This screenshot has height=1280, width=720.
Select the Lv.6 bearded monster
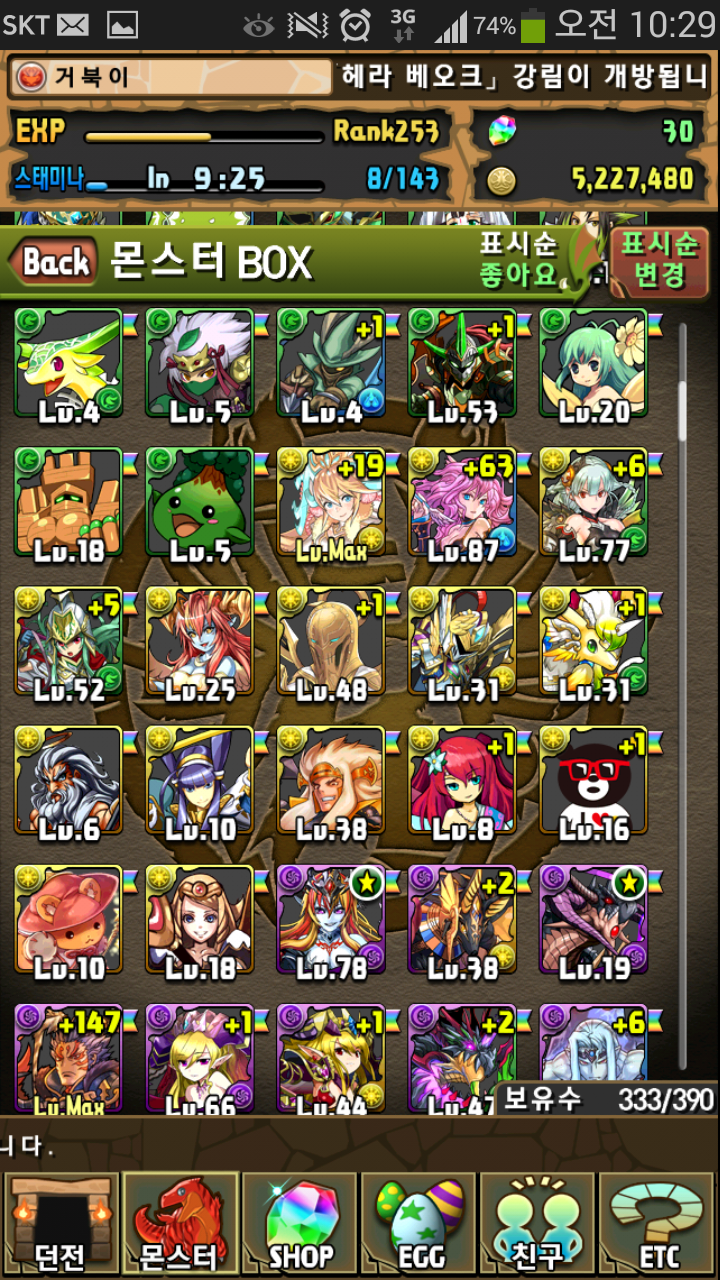click(68, 781)
